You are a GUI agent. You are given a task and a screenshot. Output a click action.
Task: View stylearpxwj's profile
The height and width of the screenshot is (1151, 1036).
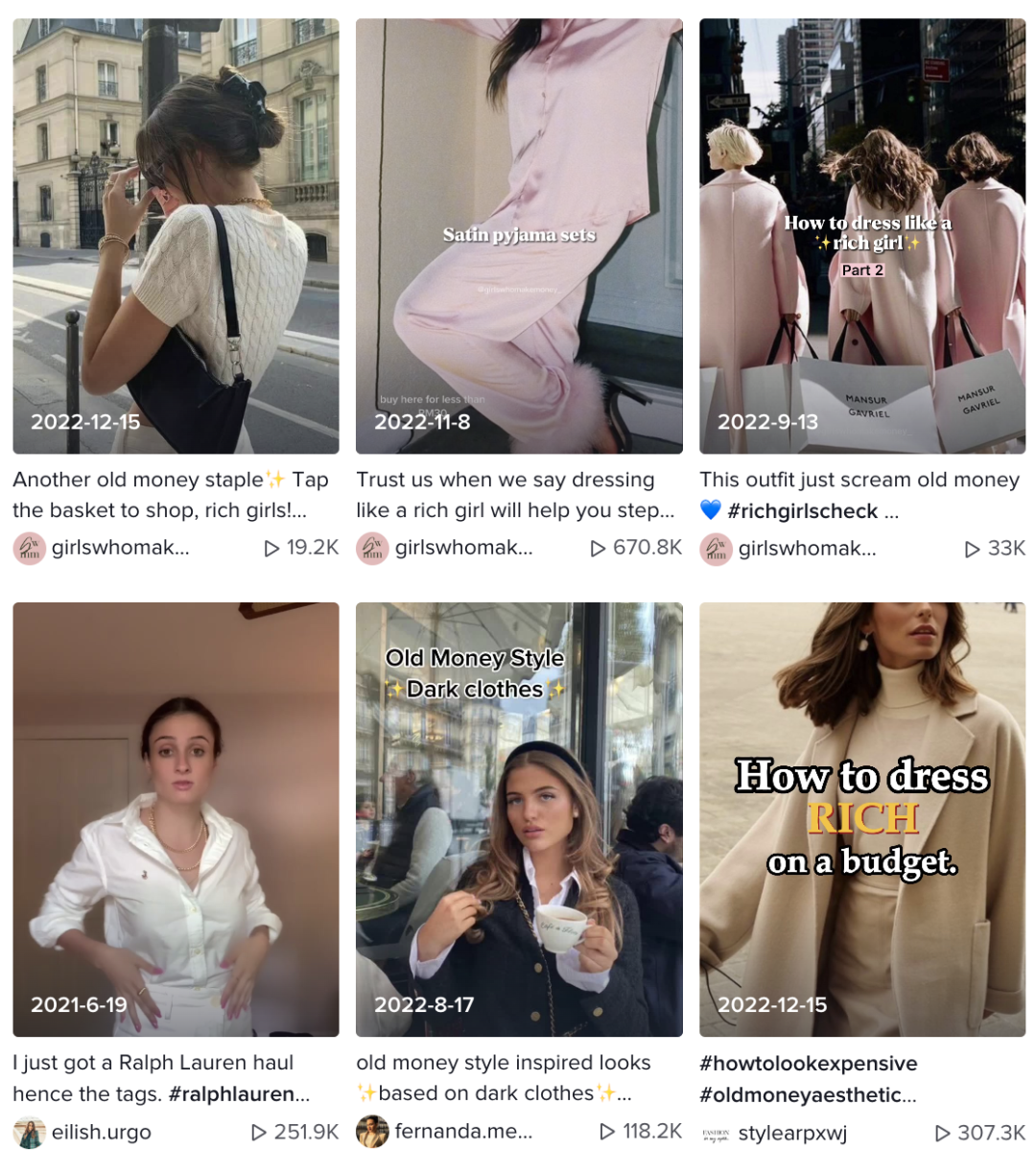[791, 1133]
